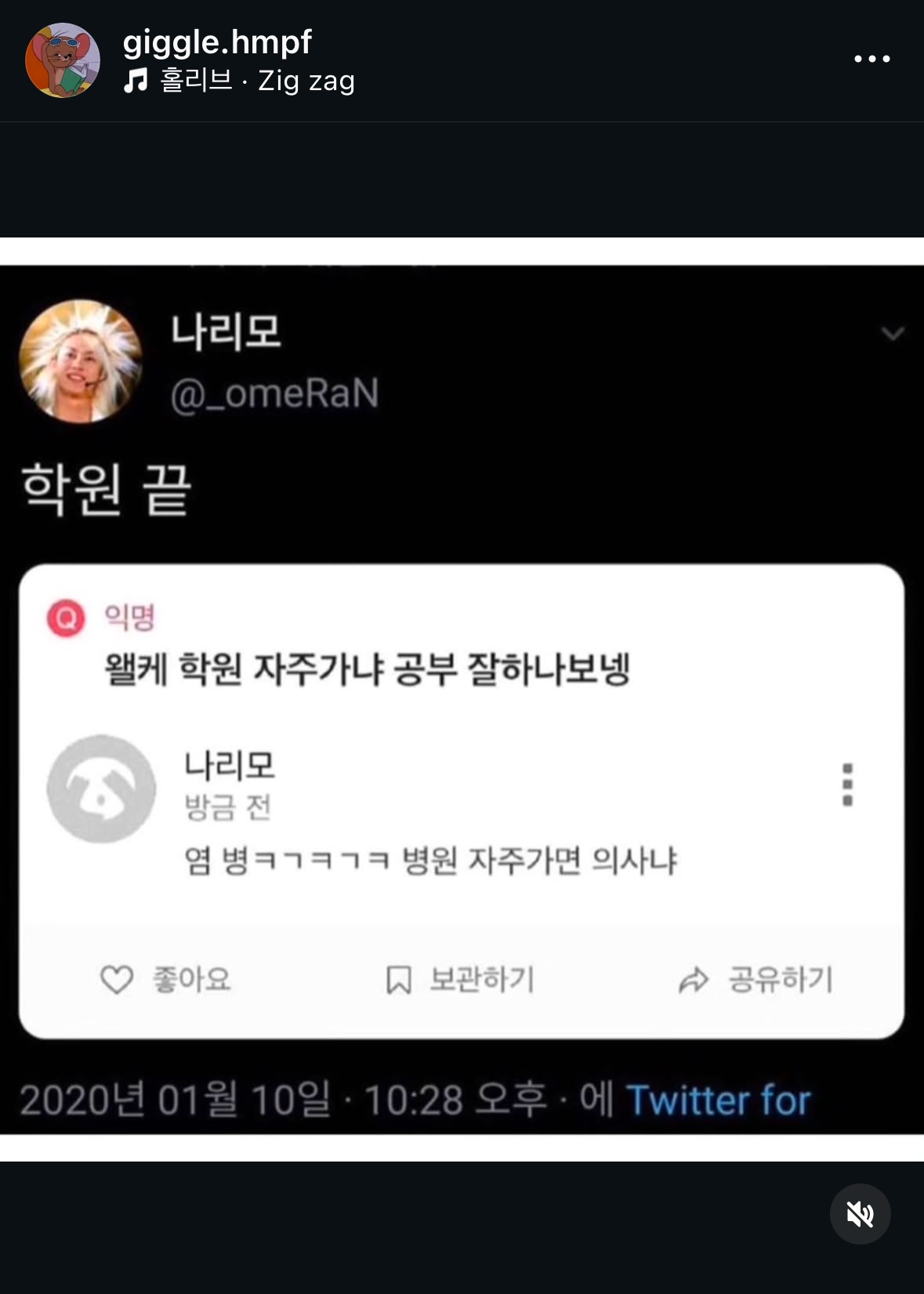Open the 홀리브 · Zig zag audio track

tap(240, 81)
